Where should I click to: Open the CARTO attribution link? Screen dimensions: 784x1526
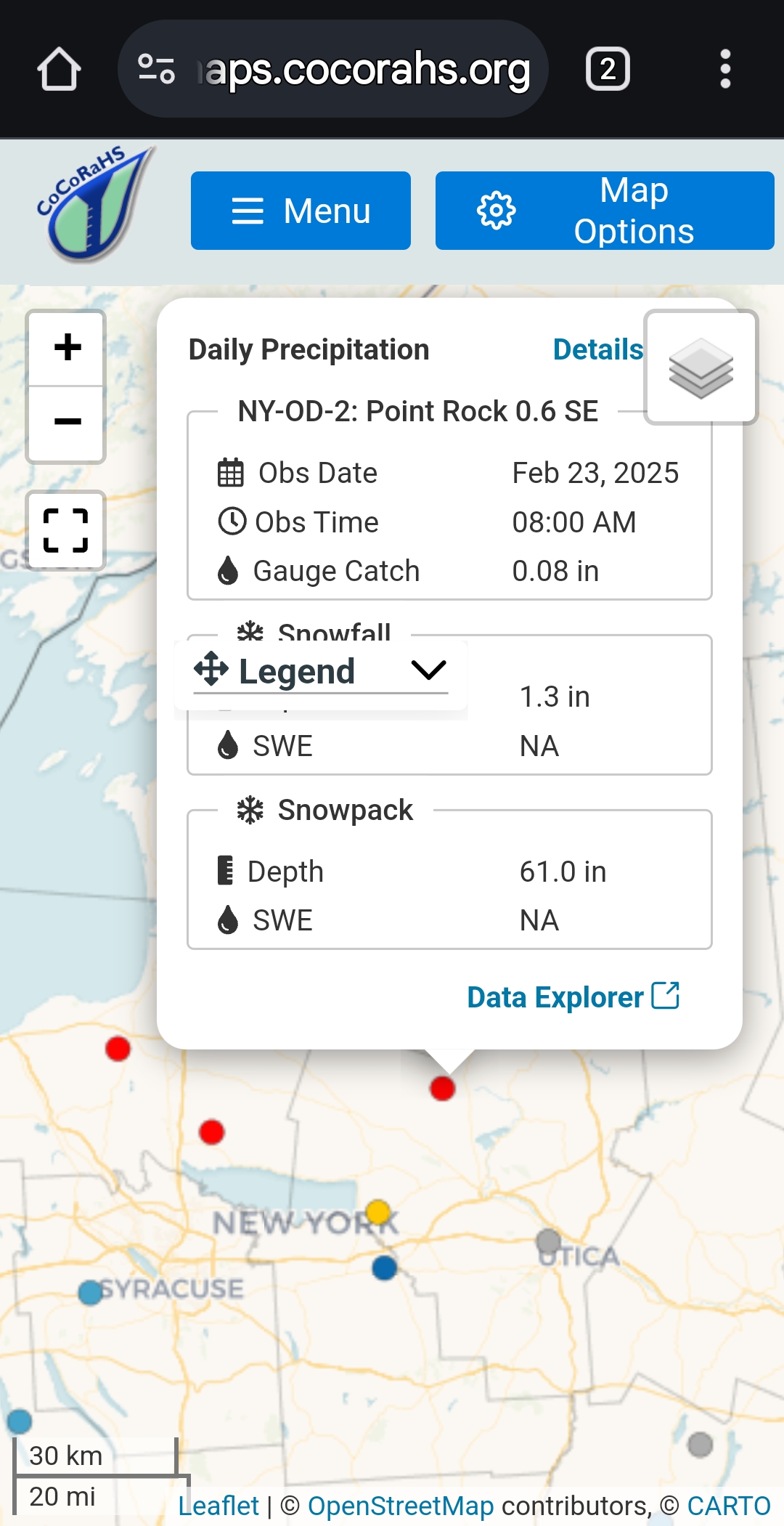729,1506
